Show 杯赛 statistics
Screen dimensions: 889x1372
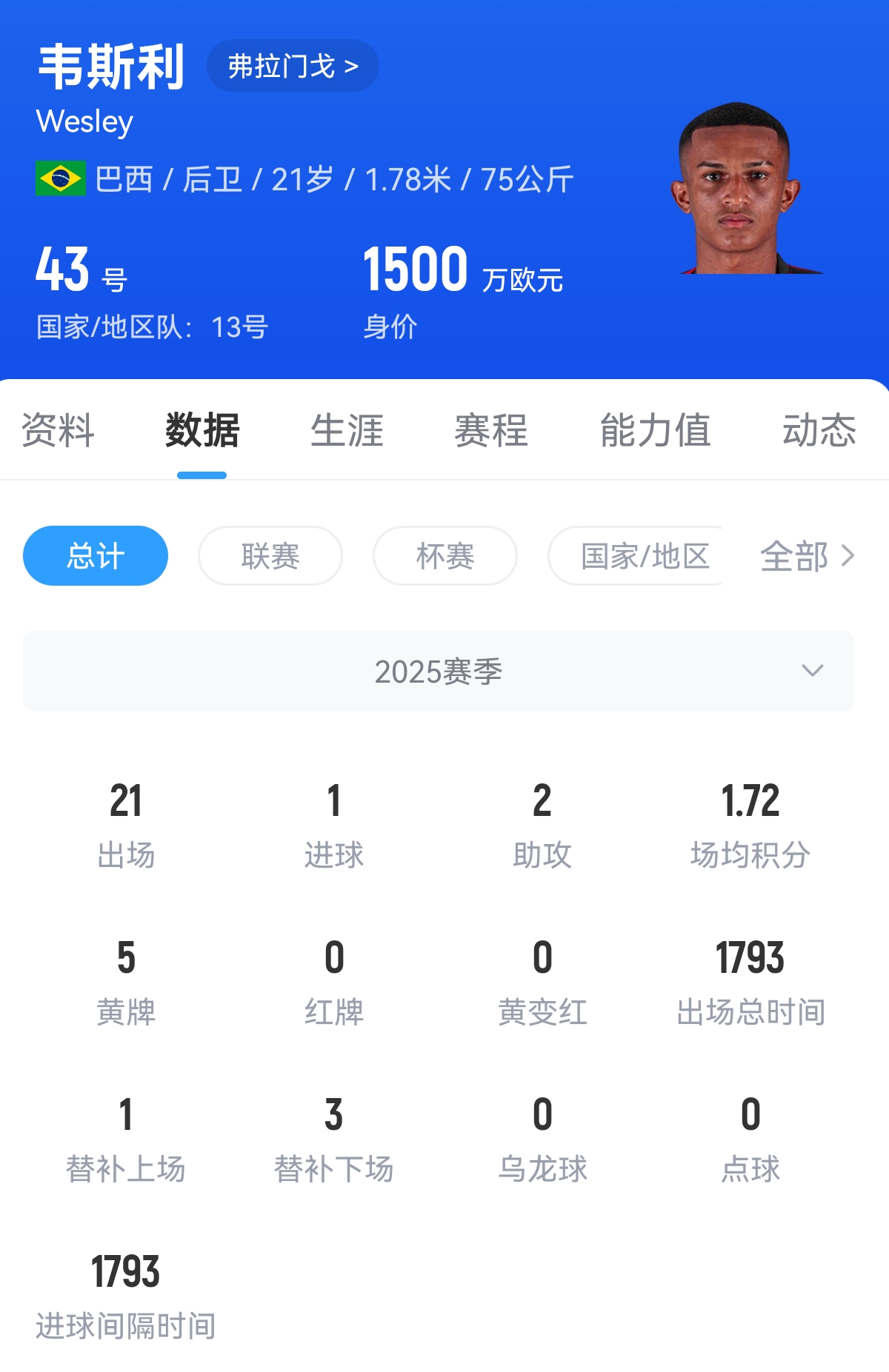(x=445, y=556)
